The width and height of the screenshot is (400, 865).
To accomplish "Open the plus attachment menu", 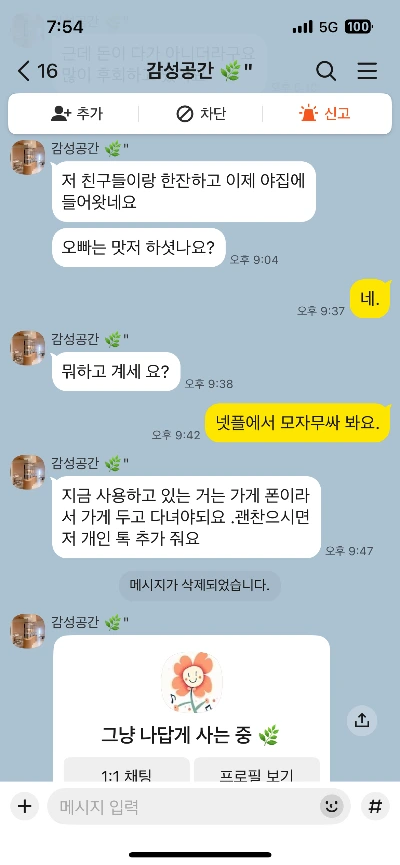I will [24, 807].
